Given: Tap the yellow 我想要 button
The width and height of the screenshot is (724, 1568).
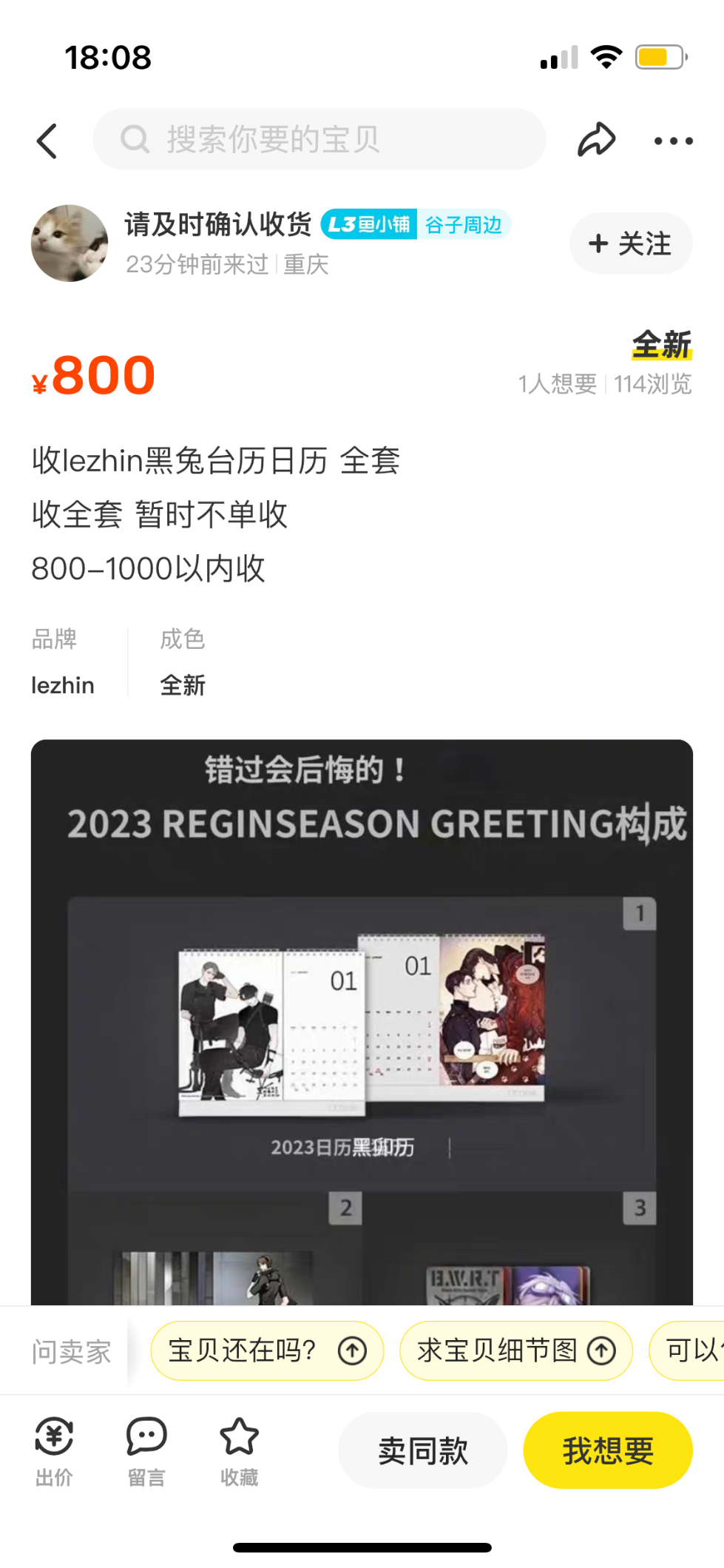Looking at the screenshot, I should [x=608, y=1450].
